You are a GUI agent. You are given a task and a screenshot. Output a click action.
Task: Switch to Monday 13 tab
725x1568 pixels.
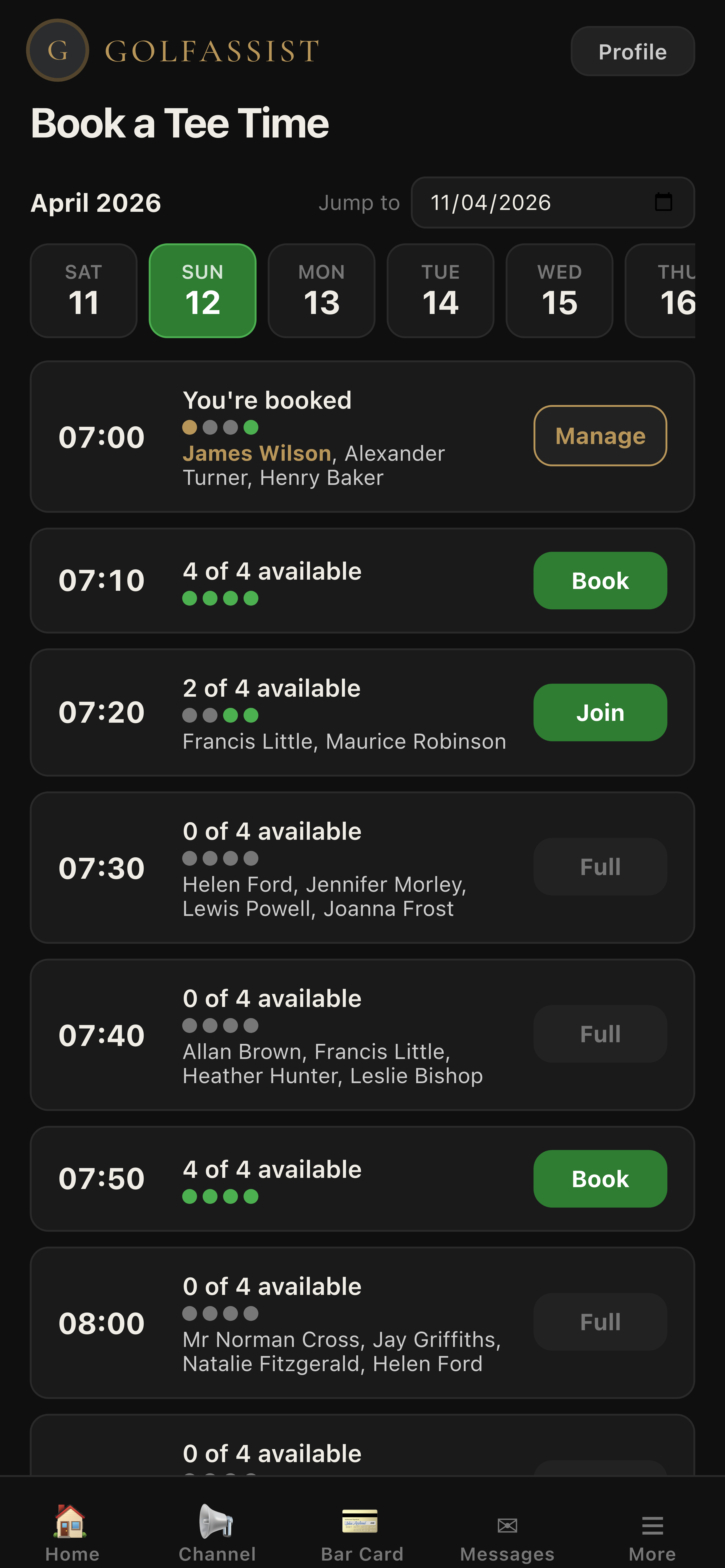point(321,290)
